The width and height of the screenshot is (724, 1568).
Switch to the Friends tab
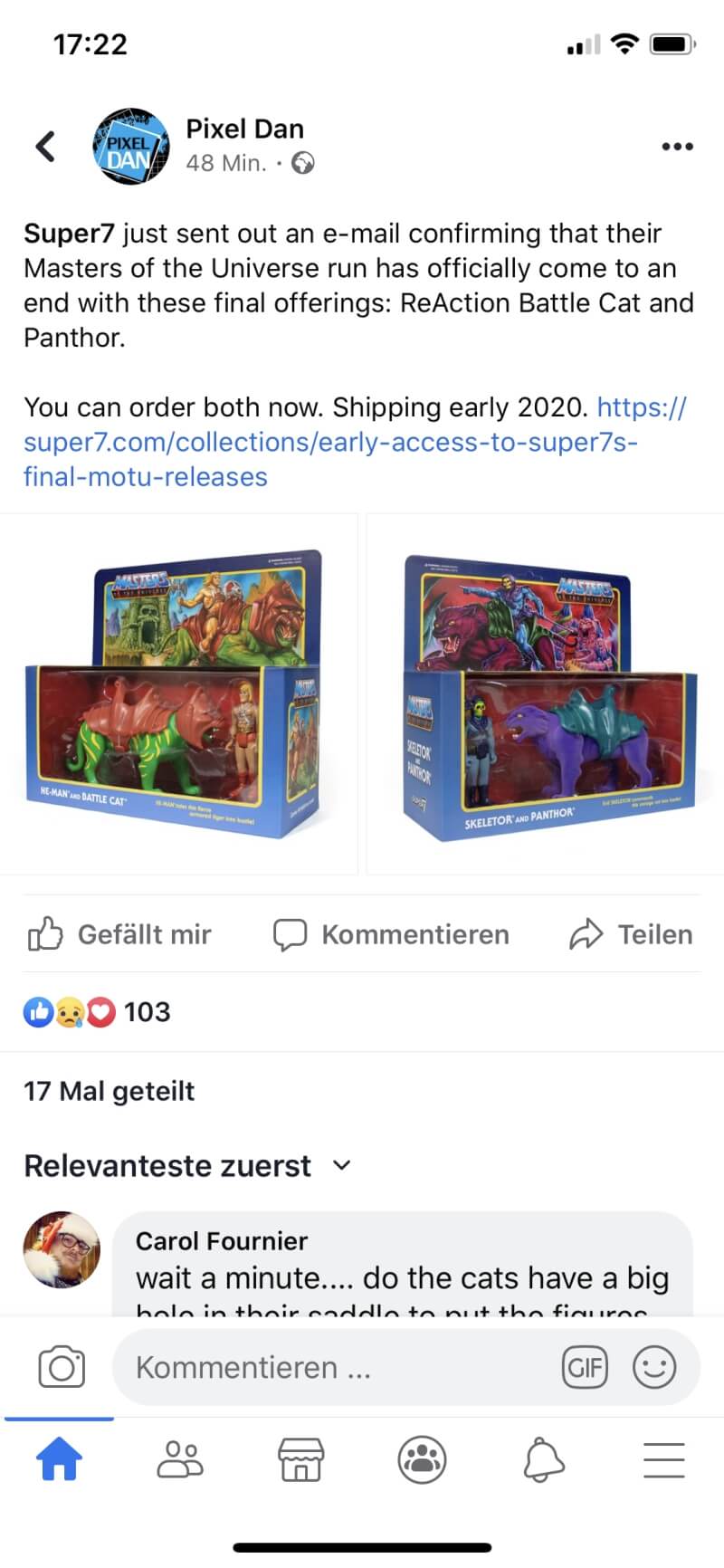click(x=180, y=1459)
